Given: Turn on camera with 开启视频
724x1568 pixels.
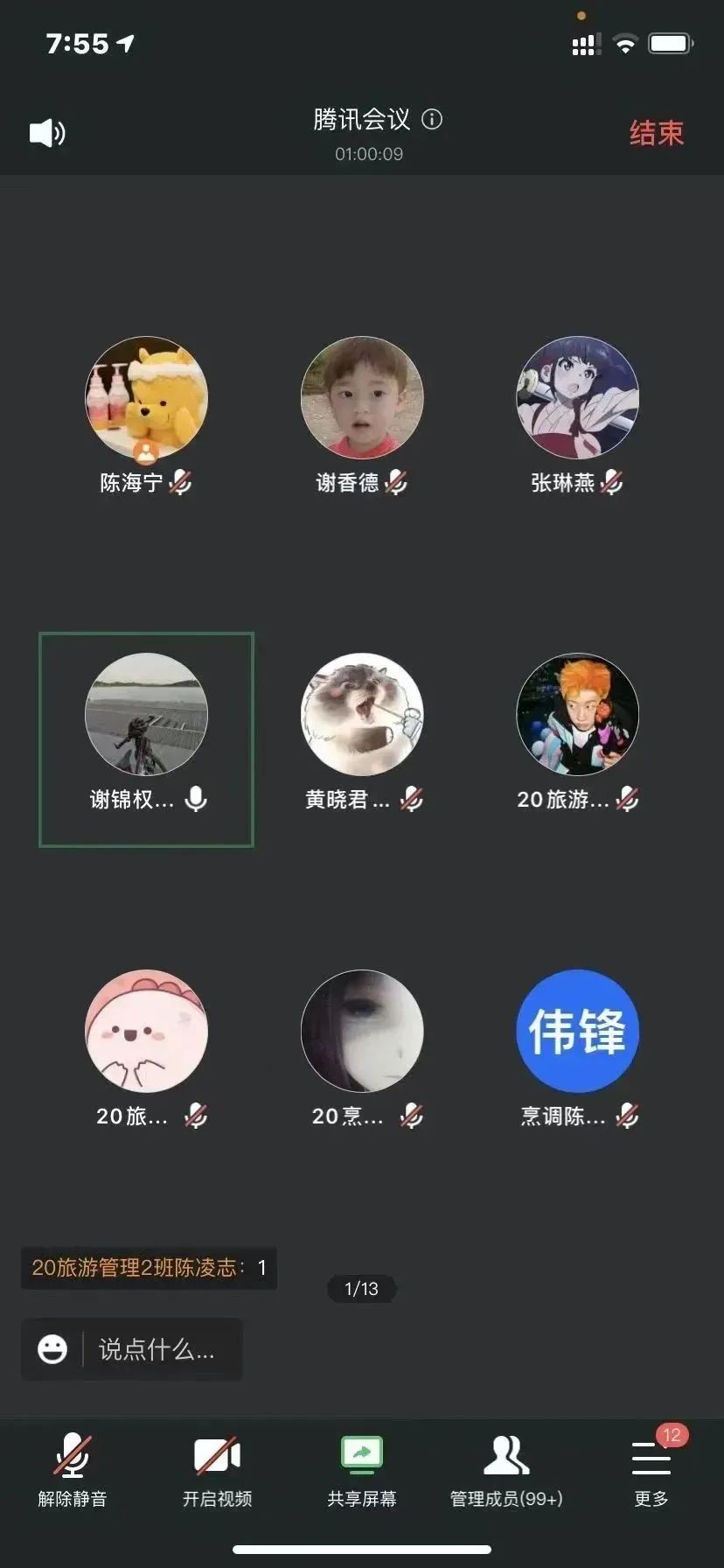Looking at the screenshot, I should point(217,1472).
